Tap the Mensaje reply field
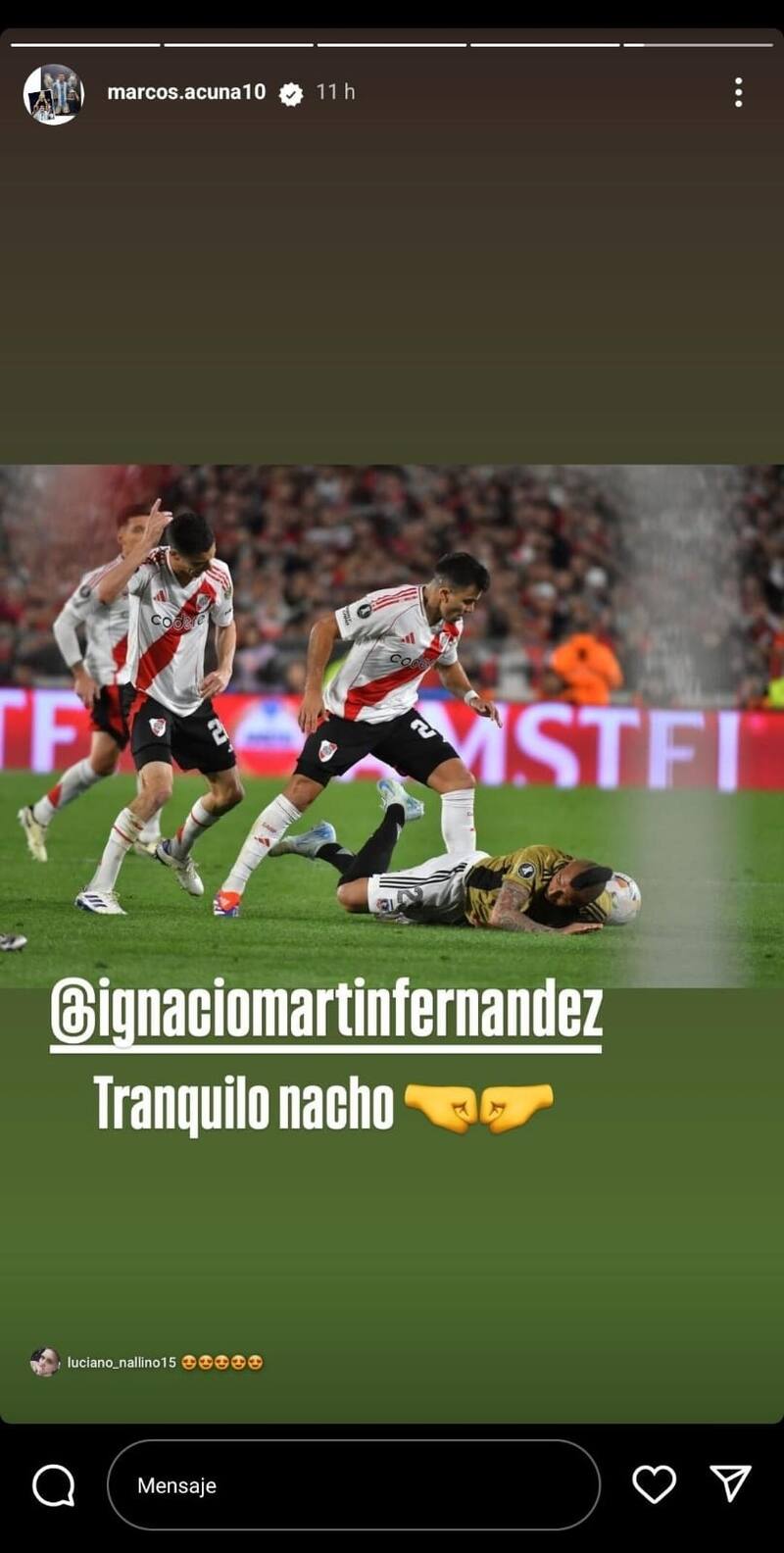Viewport: 784px width, 1553px height. point(353,1484)
